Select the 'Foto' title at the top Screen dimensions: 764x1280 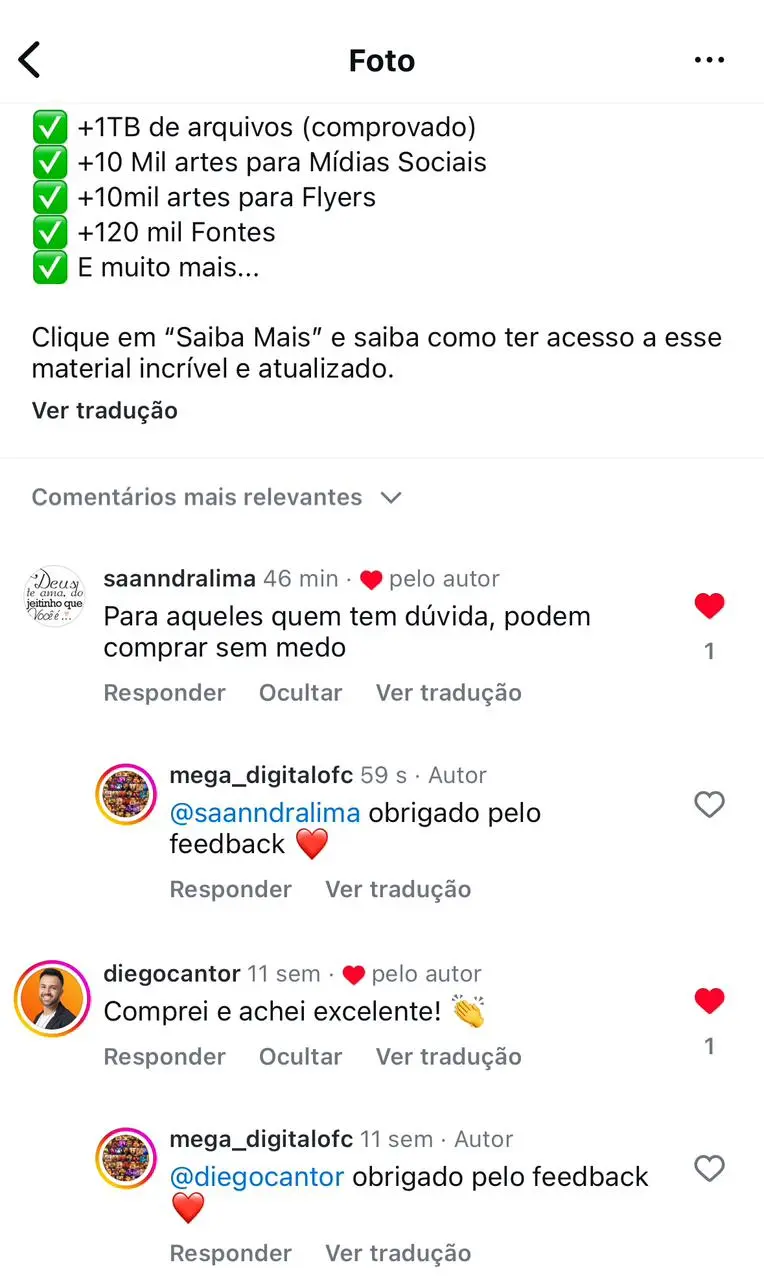(x=381, y=60)
